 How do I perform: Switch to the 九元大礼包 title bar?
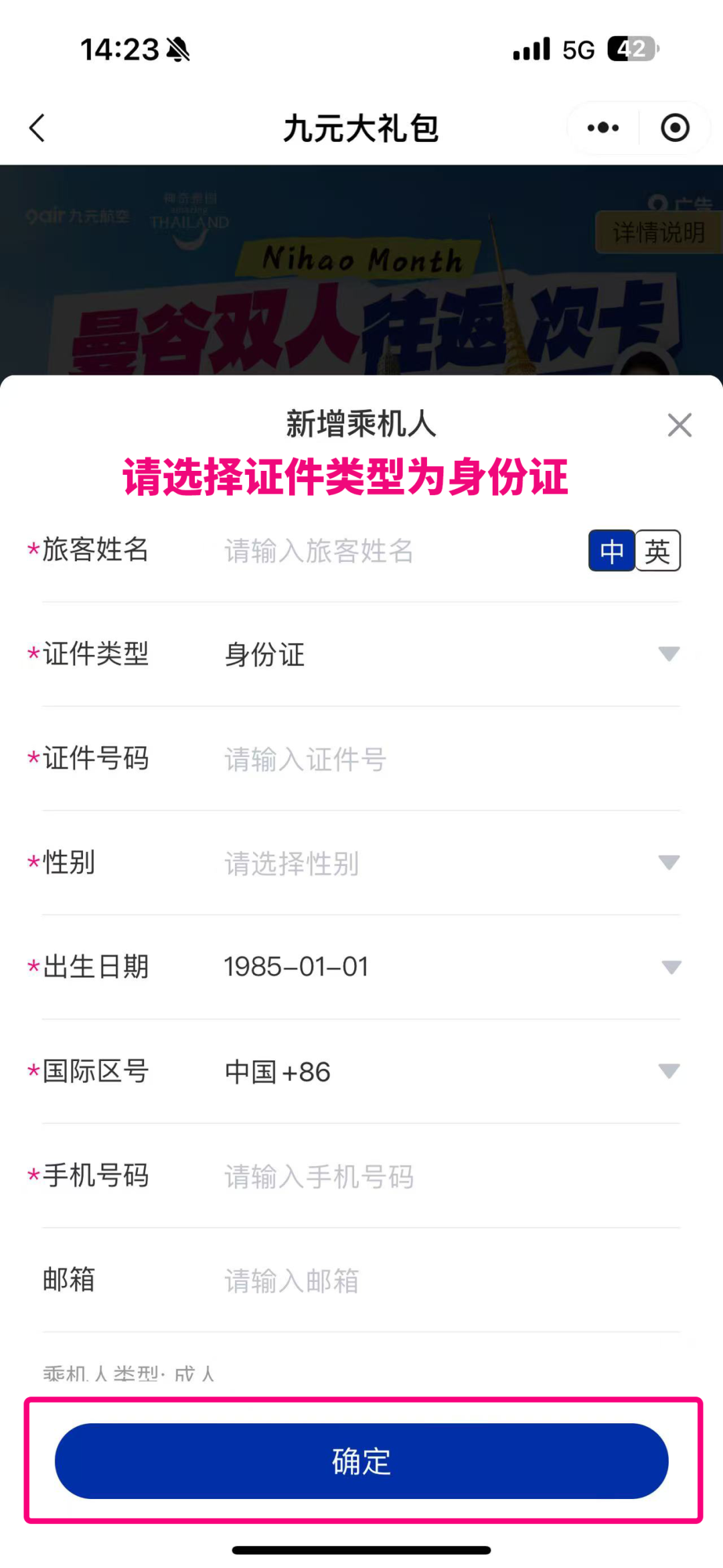click(361, 128)
